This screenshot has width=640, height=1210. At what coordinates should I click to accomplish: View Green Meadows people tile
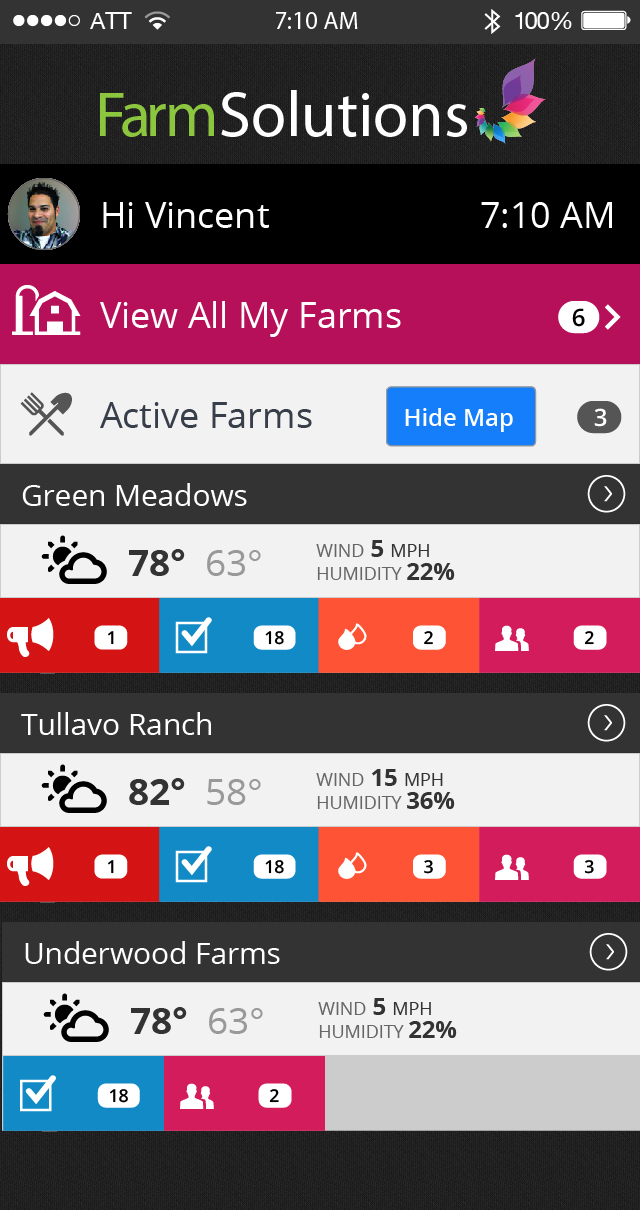tap(559, 636)
